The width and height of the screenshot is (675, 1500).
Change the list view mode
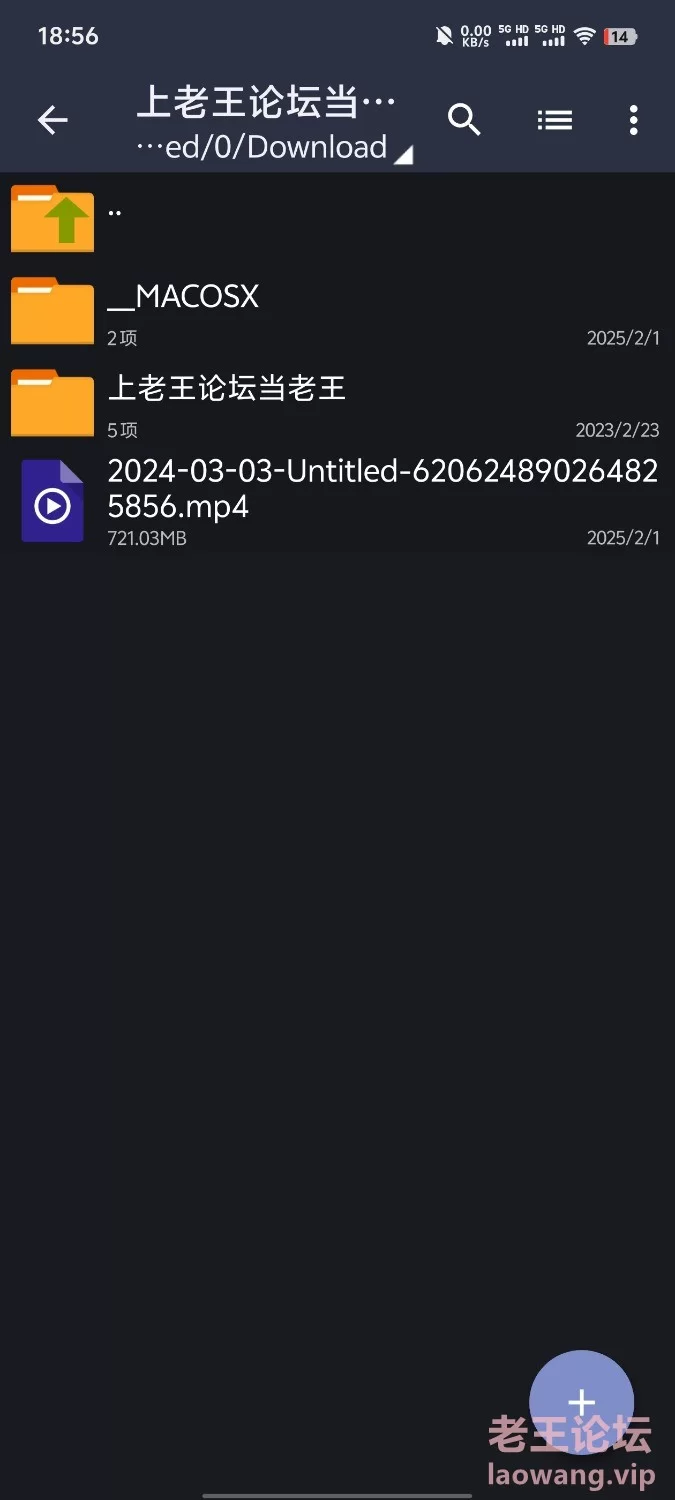click(555, 120)
